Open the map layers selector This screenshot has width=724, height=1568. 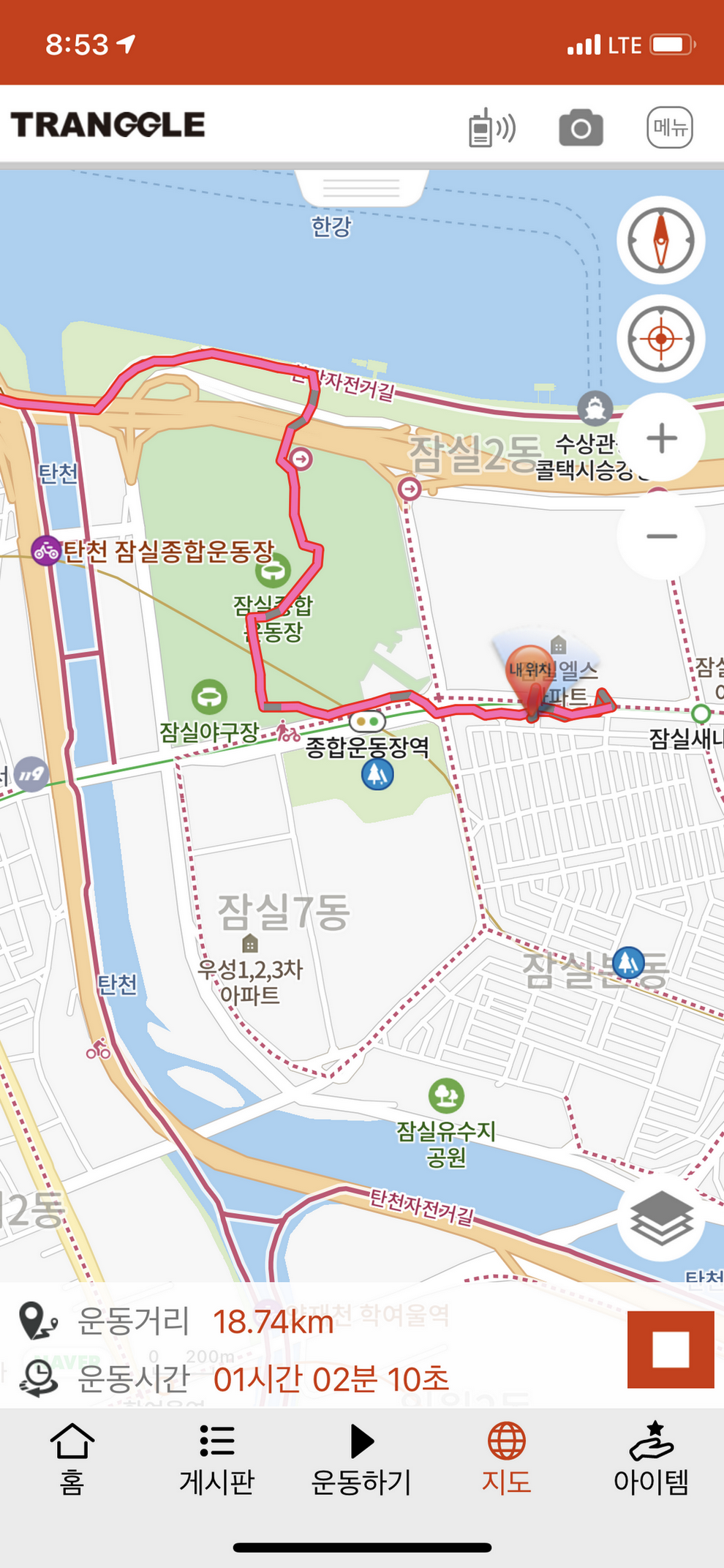pos(660,1218)
